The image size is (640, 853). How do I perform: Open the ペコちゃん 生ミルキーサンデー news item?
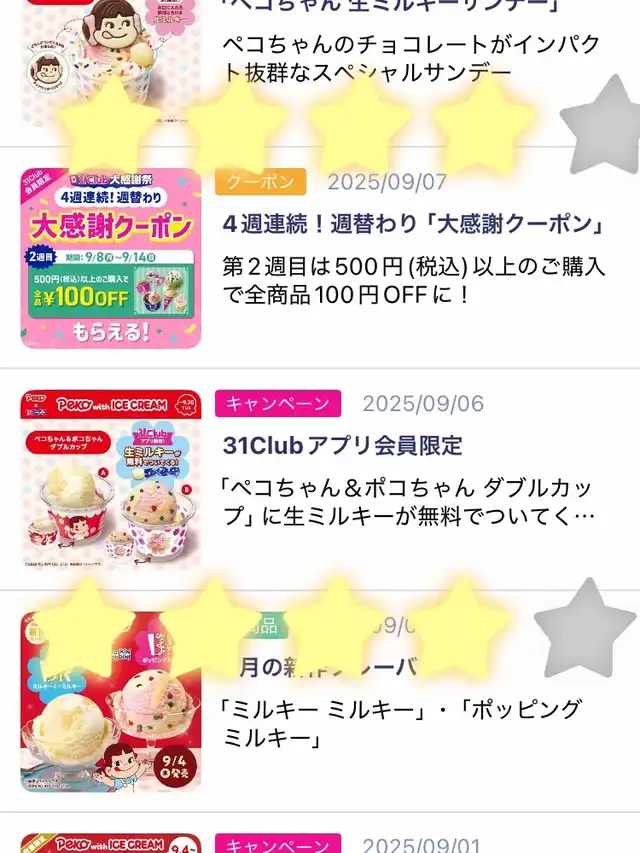[320, 73]
